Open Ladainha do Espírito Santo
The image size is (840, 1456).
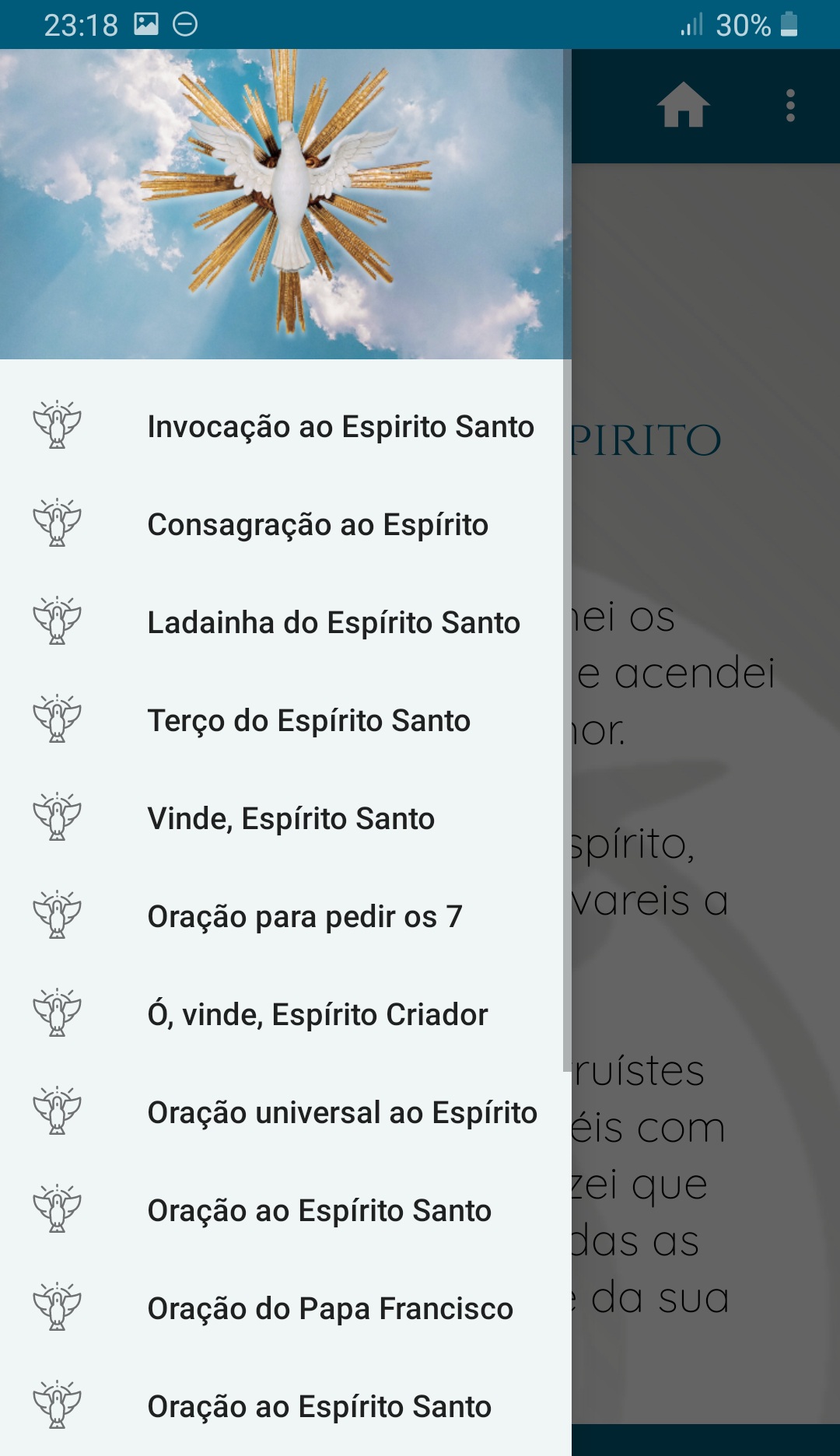pyautogui.click(x=334, y=623)
